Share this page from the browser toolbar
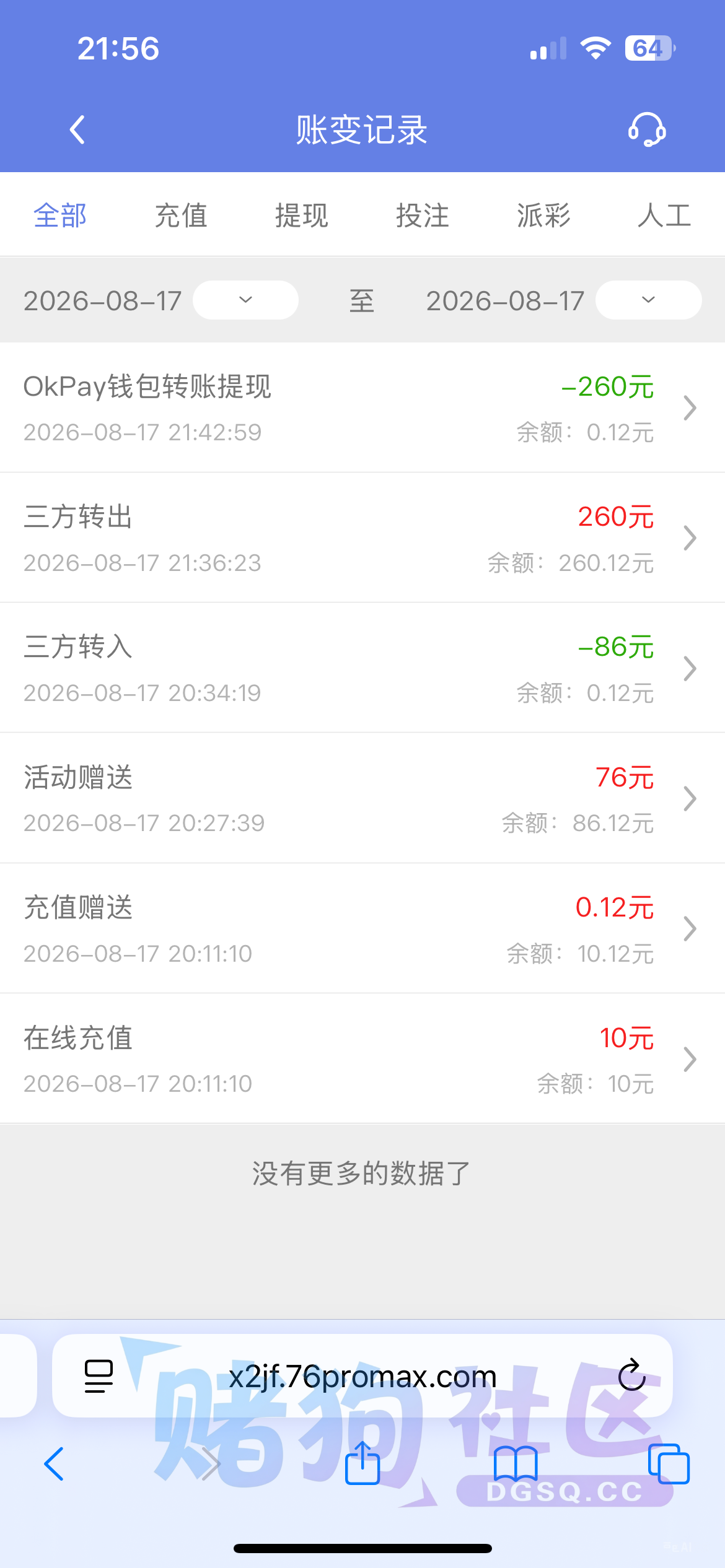The width and height of the screenshot is (725, 1568). click(x=362, y=1463)
